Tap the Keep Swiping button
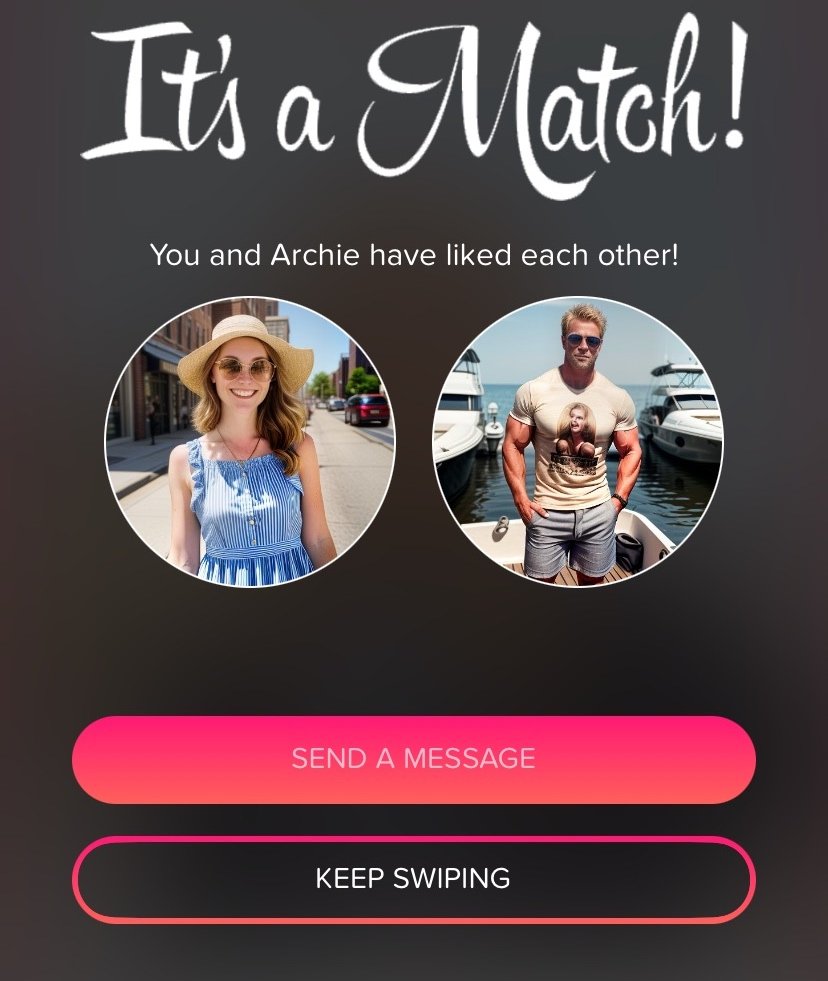Screen dimensions: 828x981 413,879
